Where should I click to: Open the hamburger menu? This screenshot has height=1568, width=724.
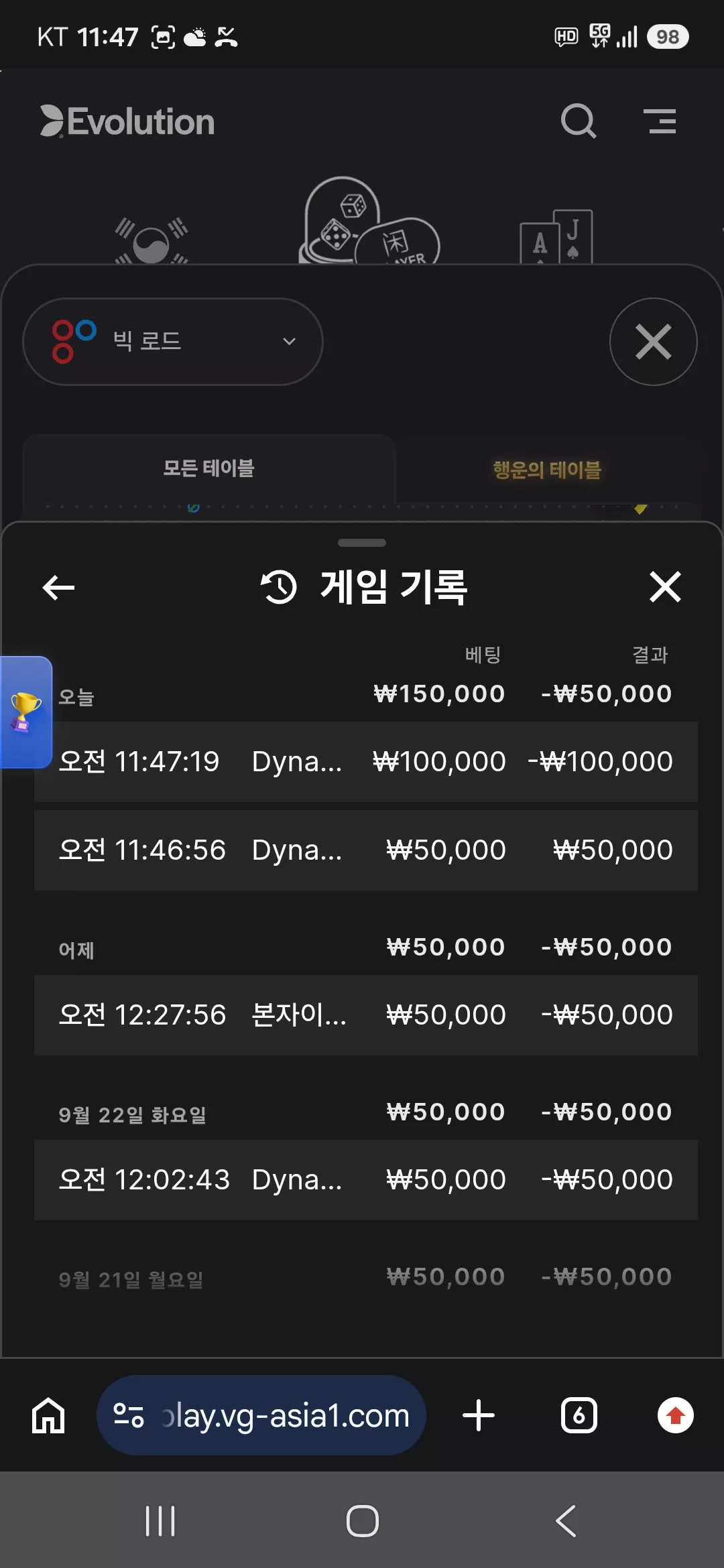(x=660, y=121)
